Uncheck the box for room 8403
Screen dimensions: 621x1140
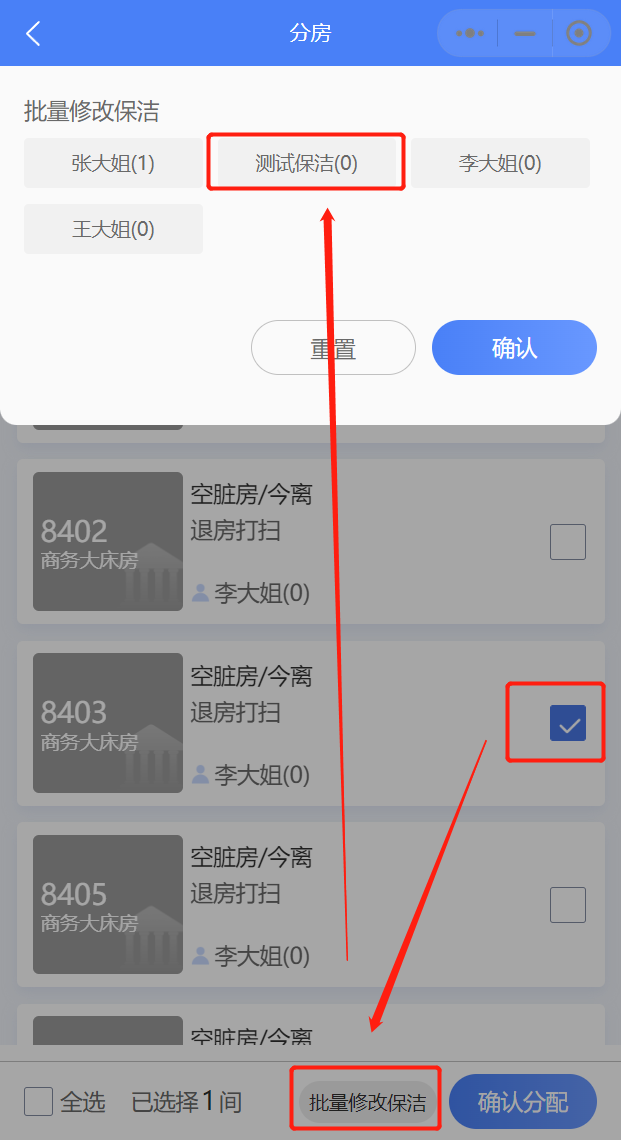[568, 723]
